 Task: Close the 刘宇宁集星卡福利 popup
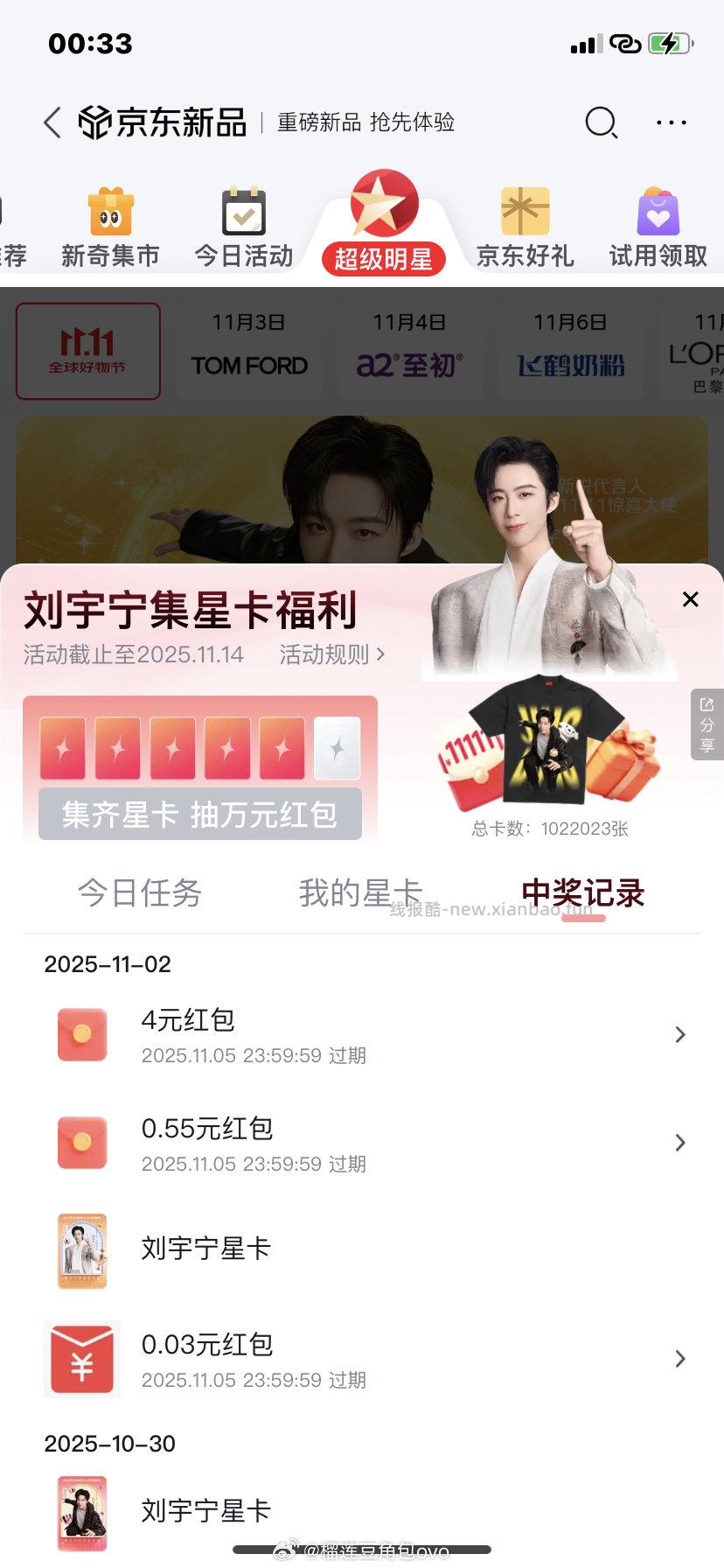click(690, 599)
